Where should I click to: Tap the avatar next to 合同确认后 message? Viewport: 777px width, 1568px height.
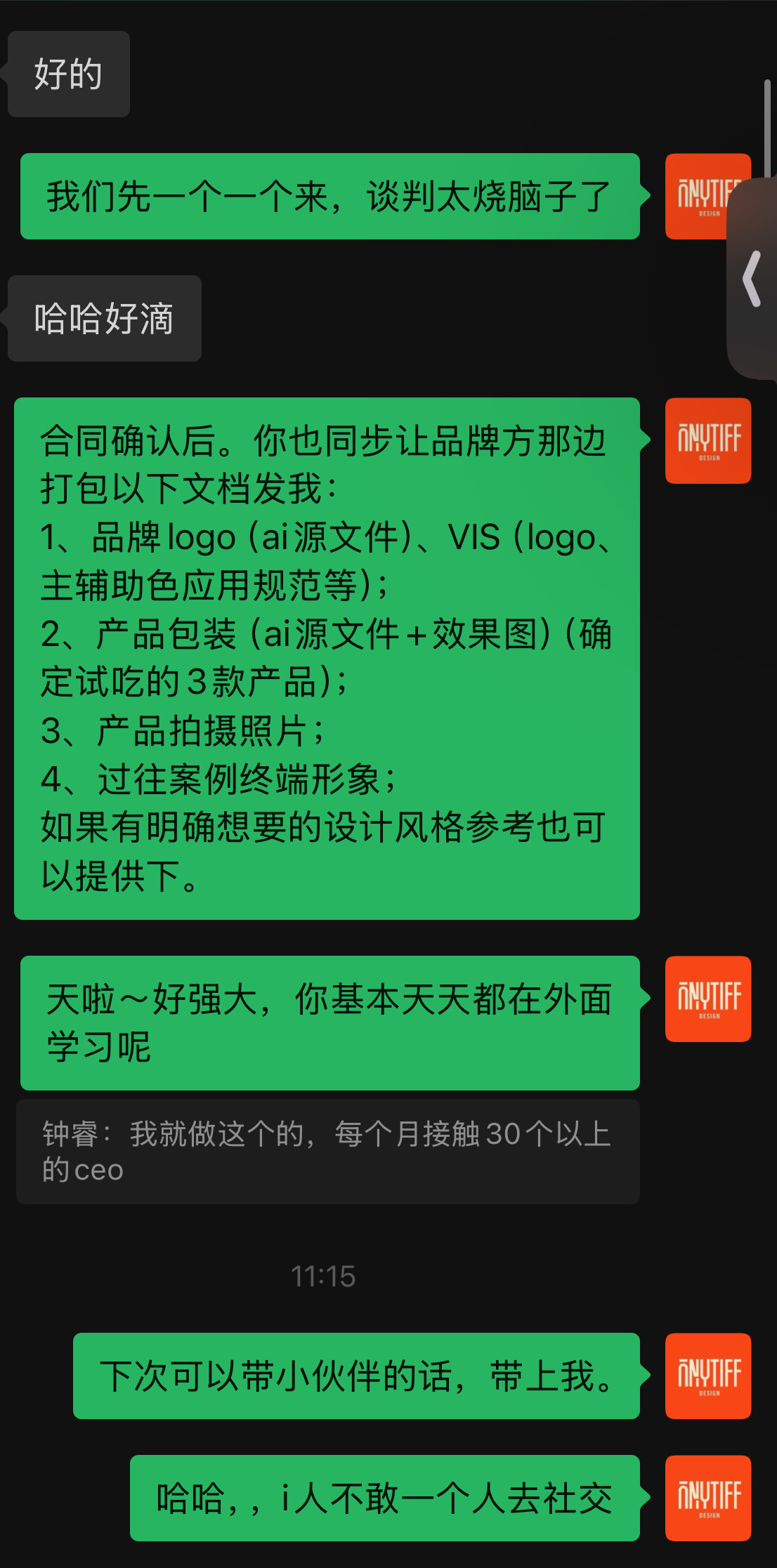[708, 441]
